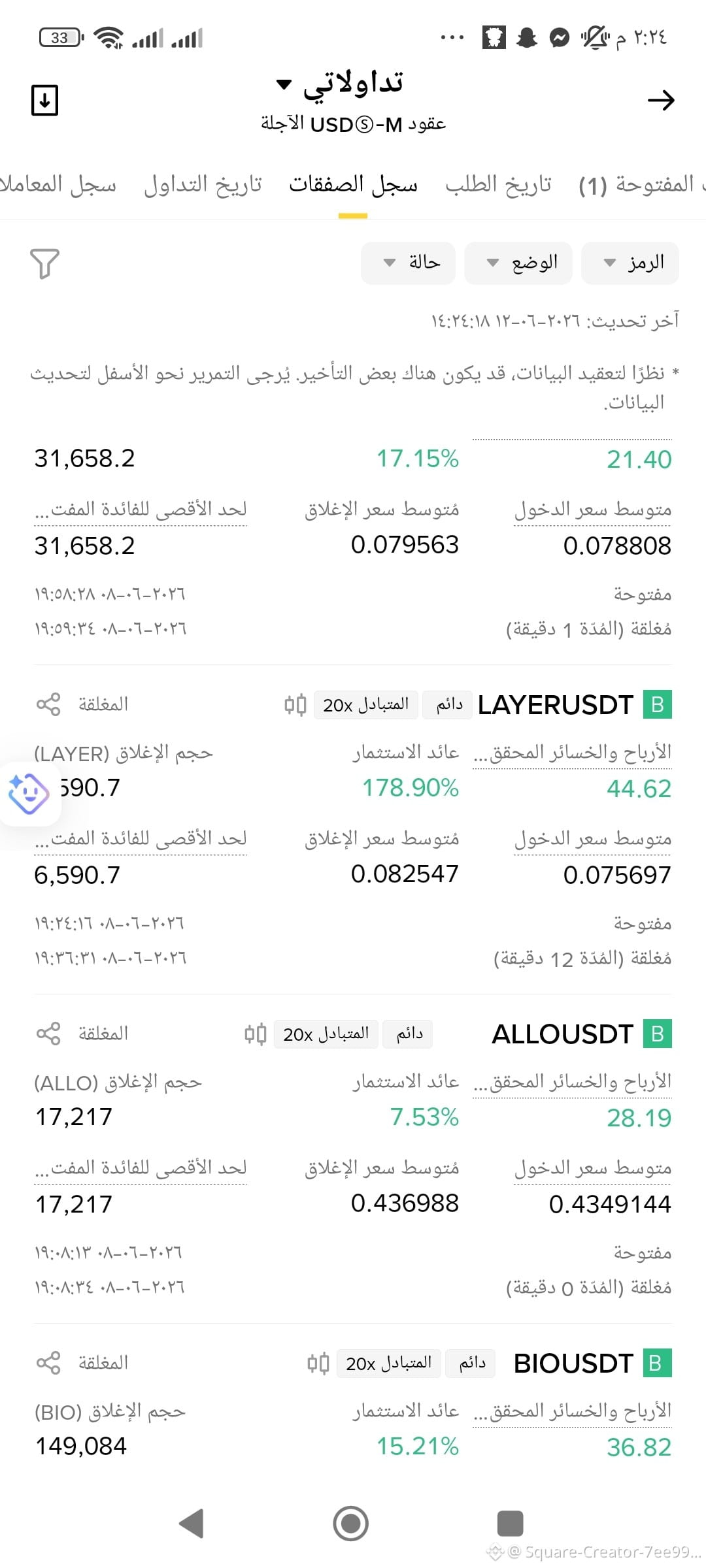
Task: Open the download/export icon
Action: (x=45, y=101)
